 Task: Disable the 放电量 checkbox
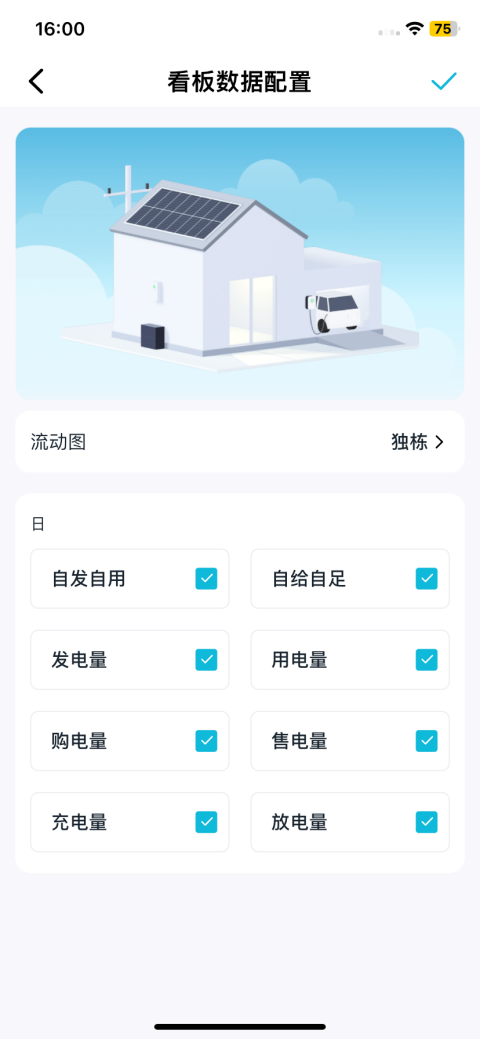(x=426, y=822)
